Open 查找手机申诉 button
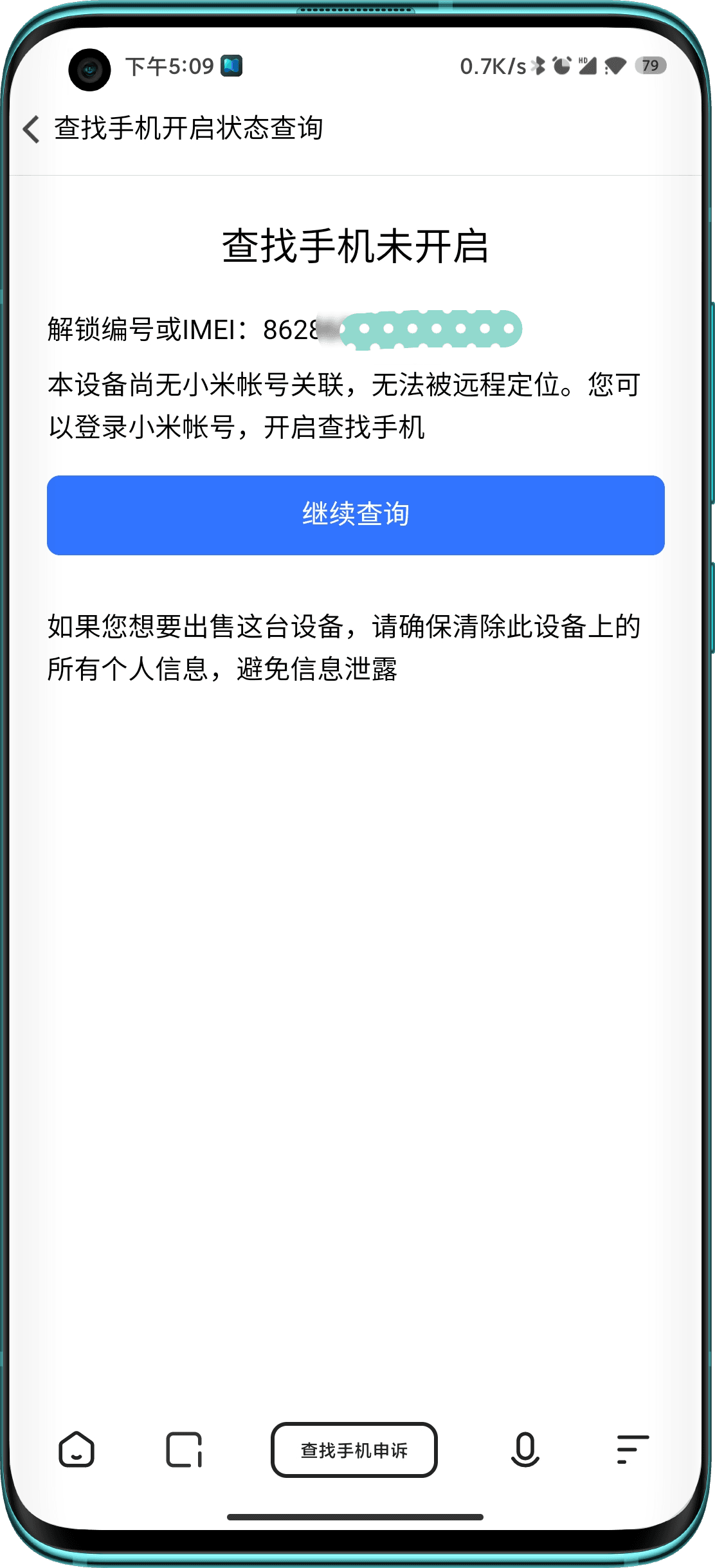Viewport: 715px width, 1568px height. (x=354, y=1450)
